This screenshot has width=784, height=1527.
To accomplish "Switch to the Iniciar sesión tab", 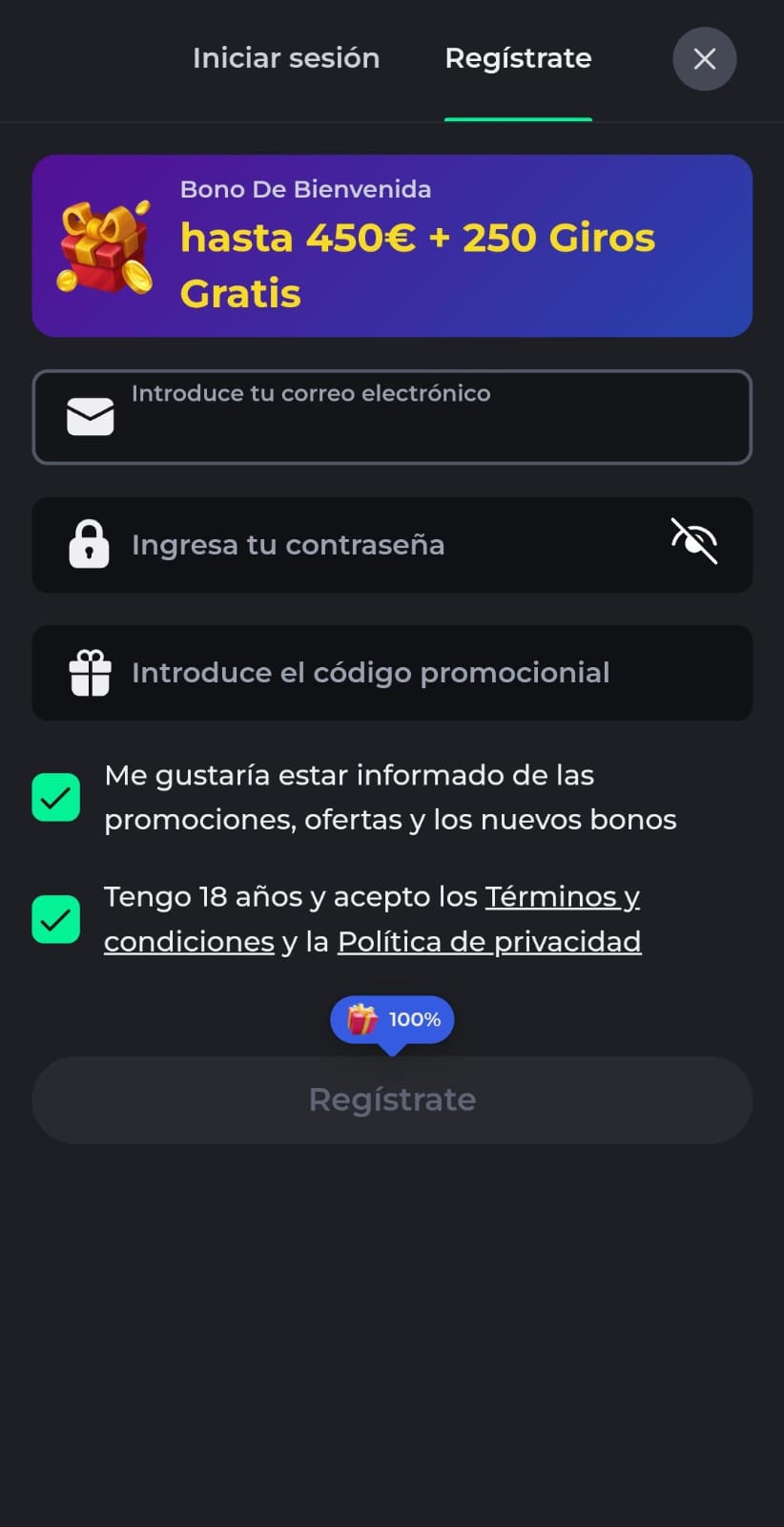I will coord(286,58).
